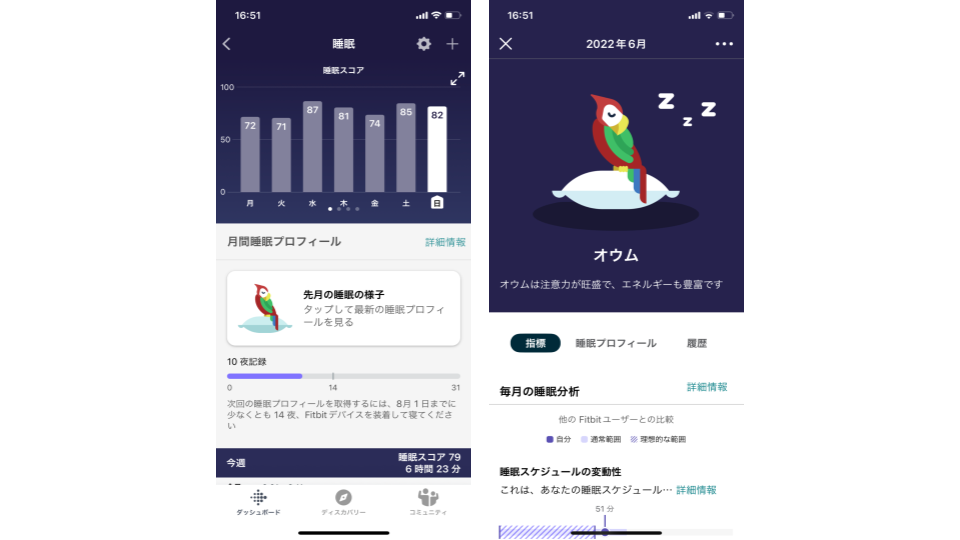Switch to the 履歴 segment

696,343
